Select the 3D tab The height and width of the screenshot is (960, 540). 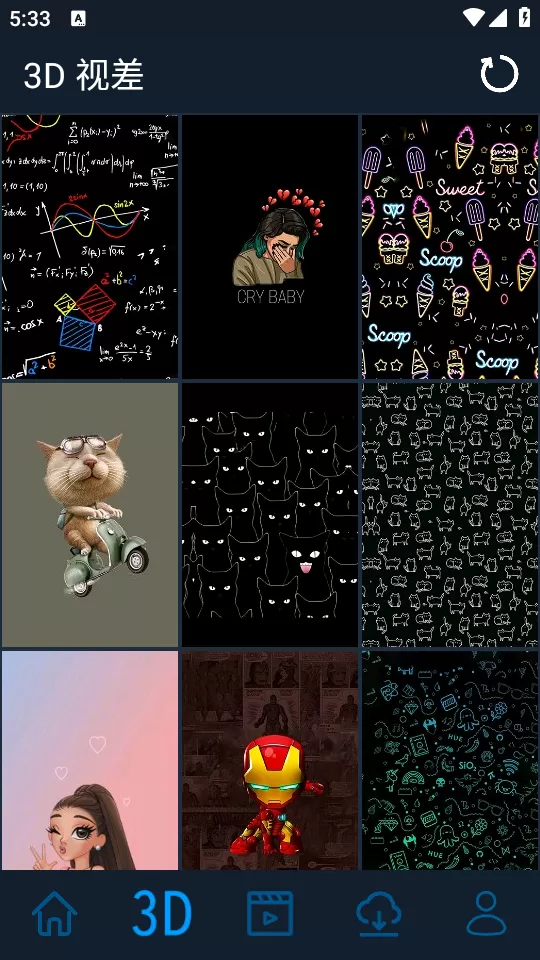[x=162, y=913]
